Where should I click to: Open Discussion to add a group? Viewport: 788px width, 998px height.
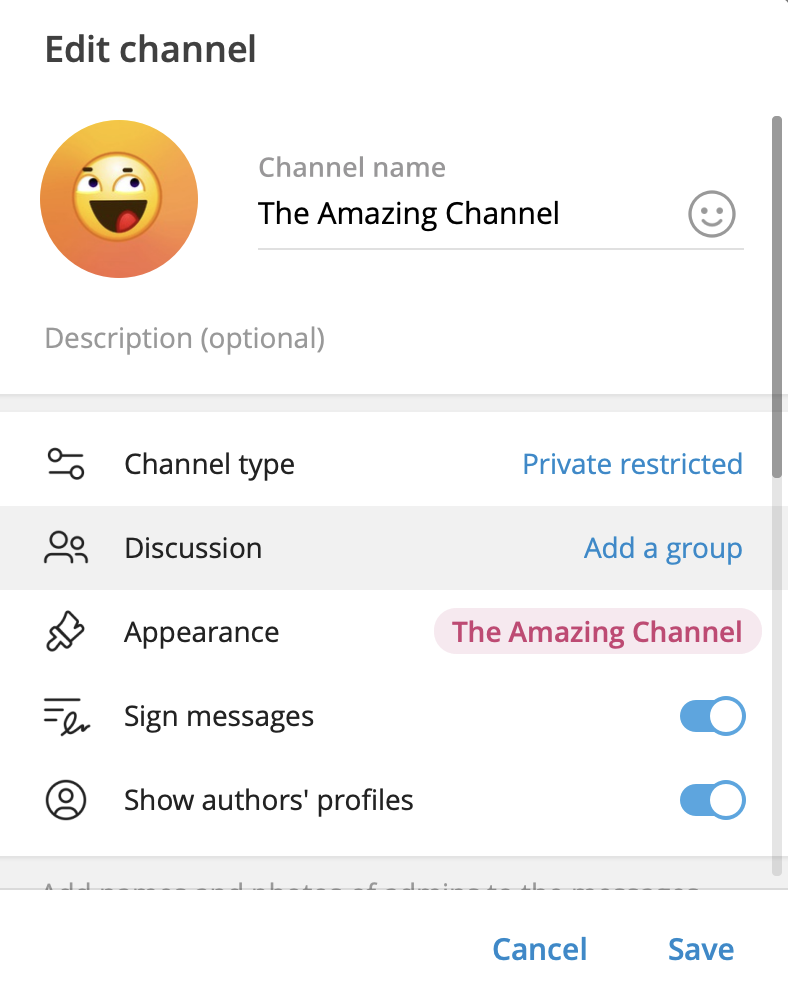[x=394, y=548]
